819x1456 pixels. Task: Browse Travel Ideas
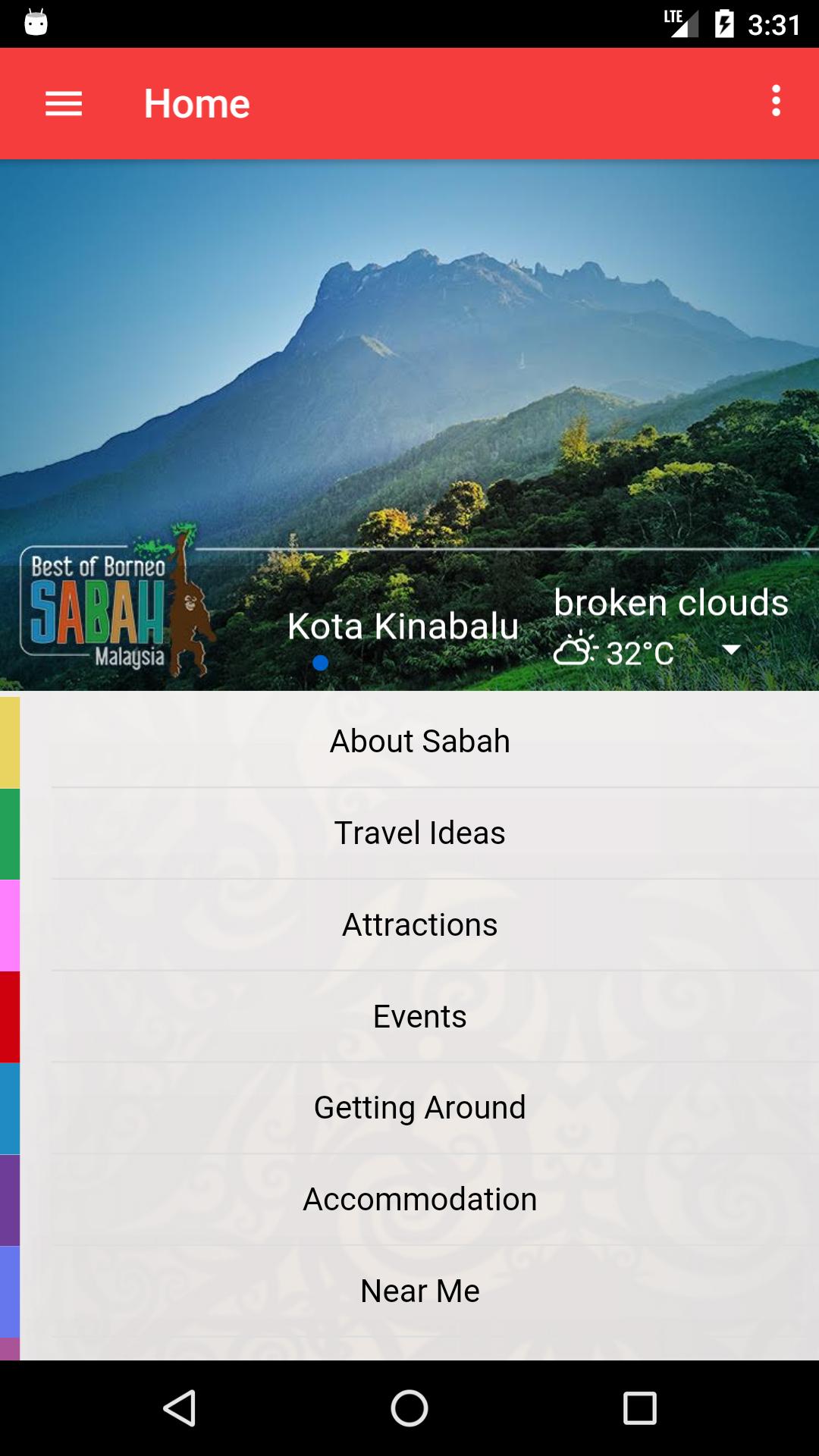coord(420,833)
